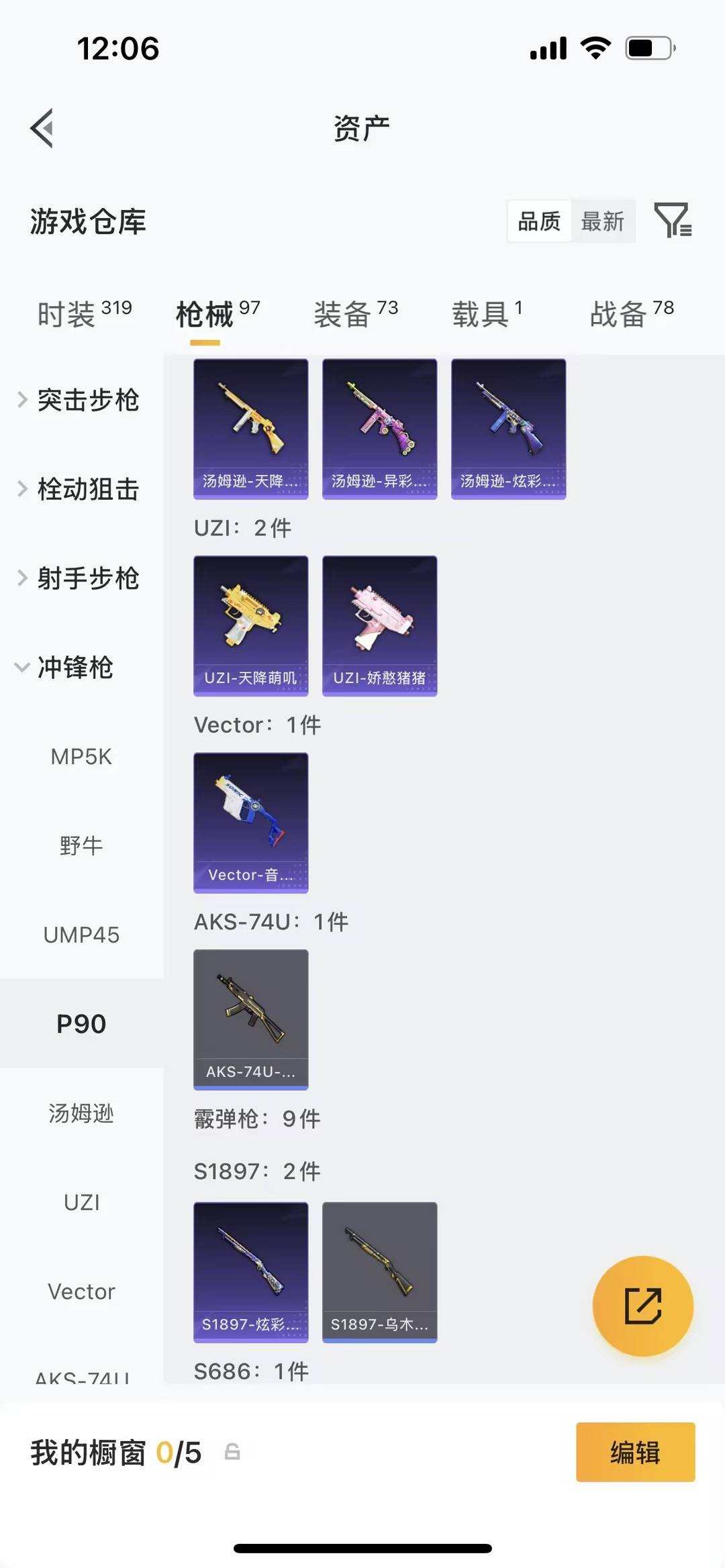This screenshot has height=1568, width=725.
Task: Select the S1897-乌木 shotgun skin
Action: coord(379,1271)
